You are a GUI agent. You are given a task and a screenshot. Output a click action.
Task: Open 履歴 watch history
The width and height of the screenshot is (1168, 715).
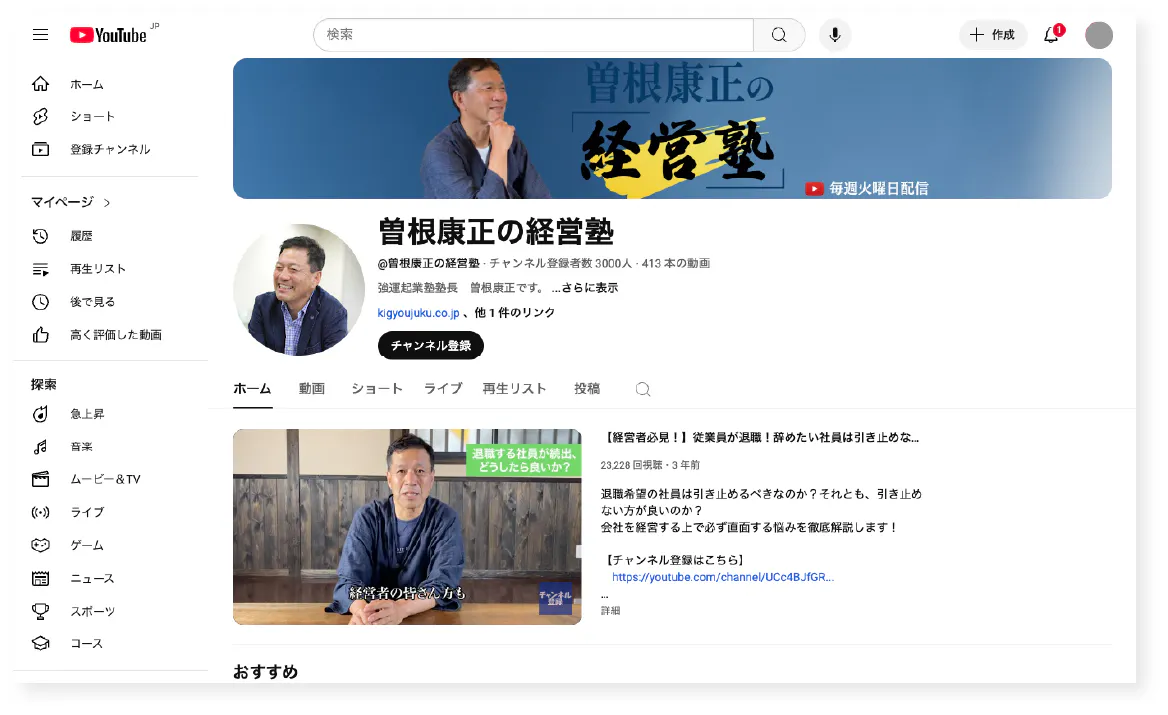point(81,236)
